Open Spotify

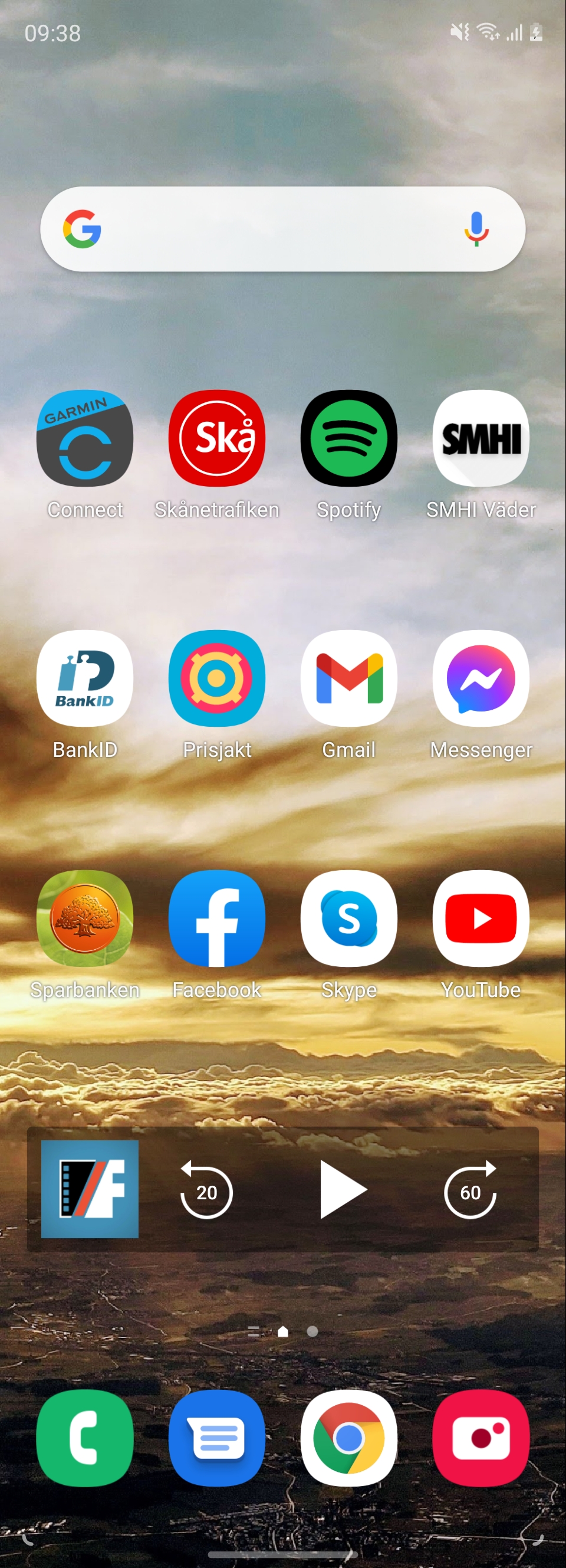pyautogui.click(x=348, y=438)
